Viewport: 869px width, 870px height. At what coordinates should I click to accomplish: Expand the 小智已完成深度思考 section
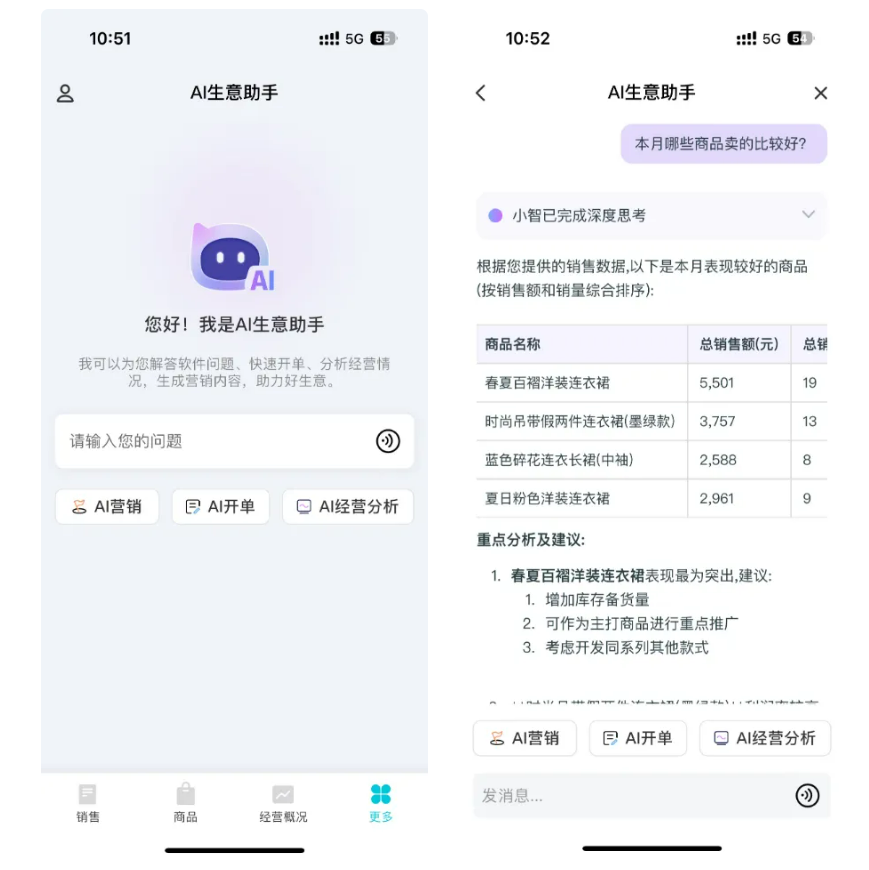pyautogui.click(x=808, y=215)
